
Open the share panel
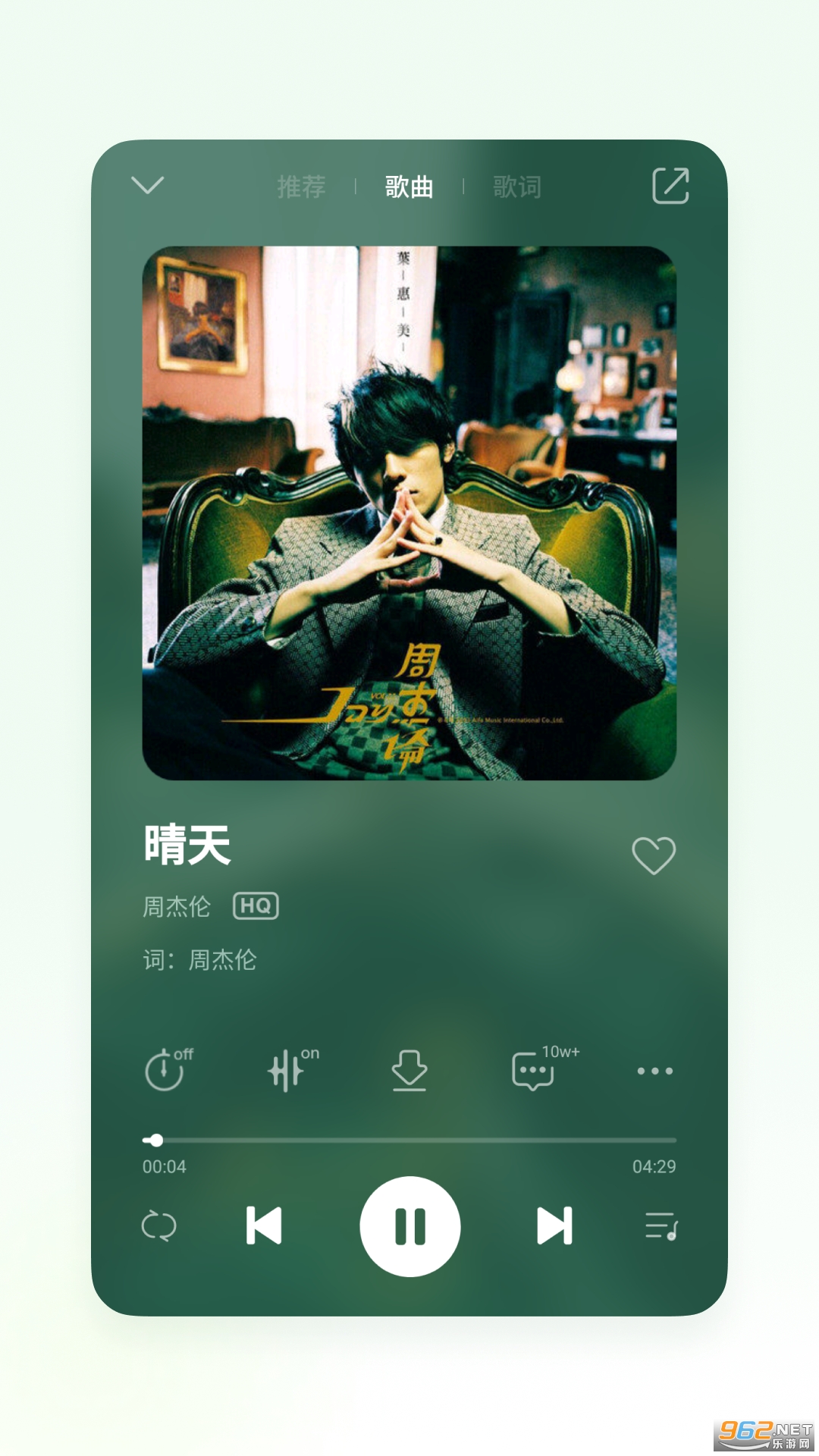coord(671,184)
